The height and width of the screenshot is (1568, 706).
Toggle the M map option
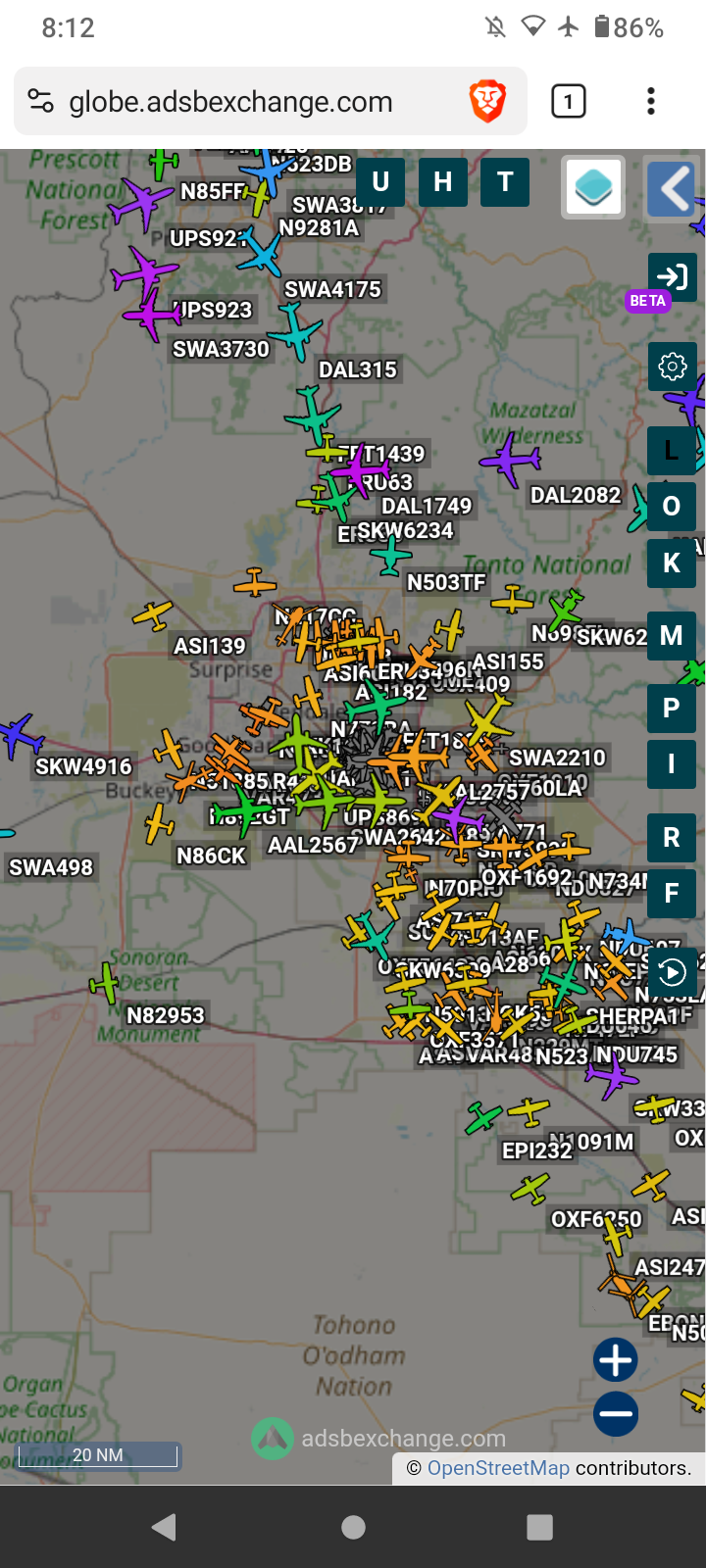(x=673, y=636)
